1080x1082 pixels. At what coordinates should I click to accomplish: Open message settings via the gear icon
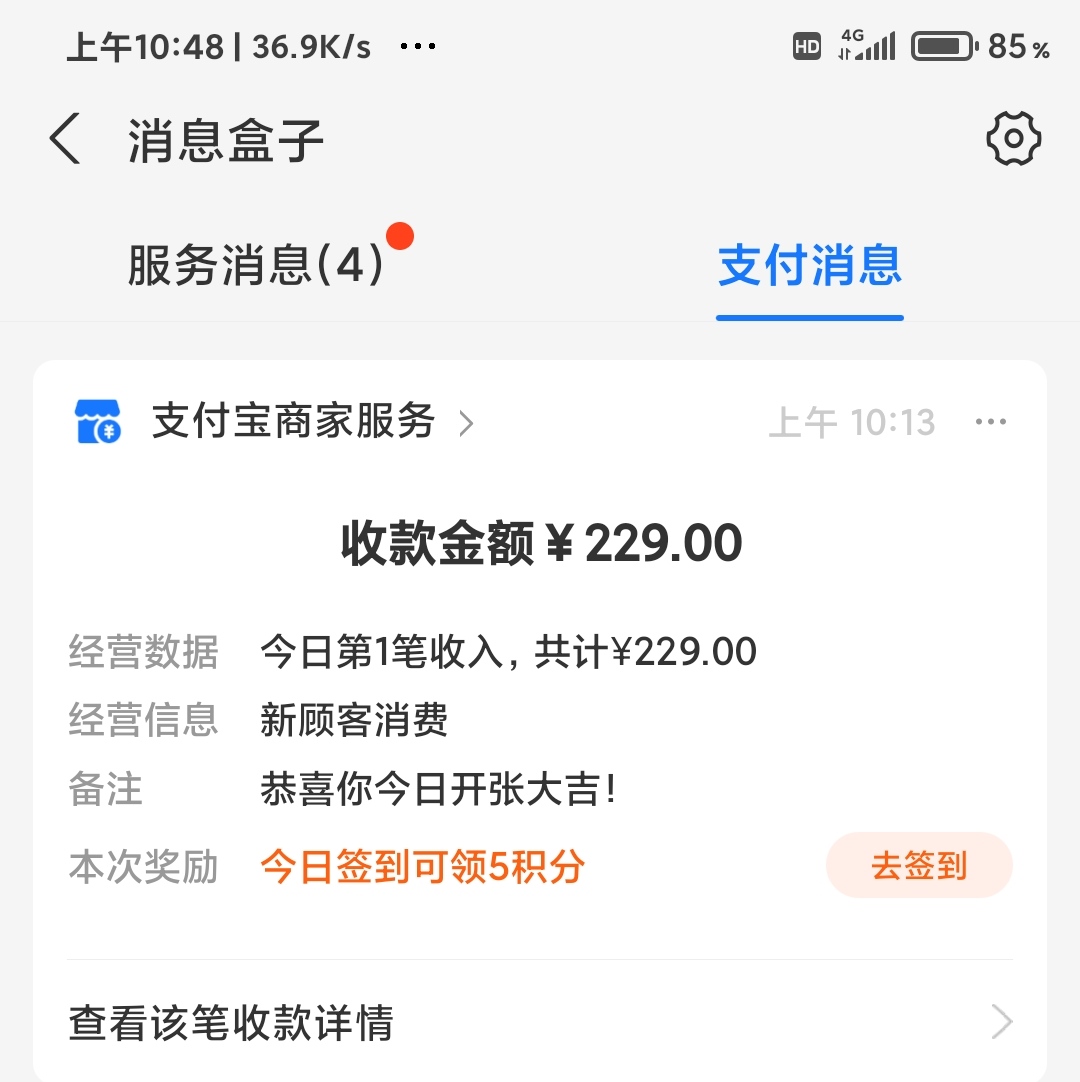pos(1014,138)
